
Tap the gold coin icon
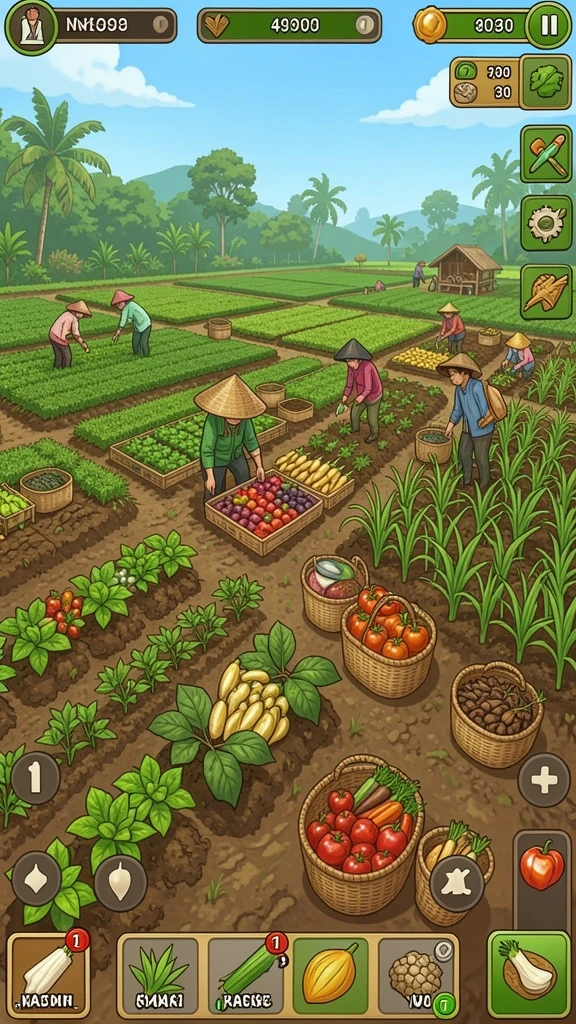[x=430, y=25]
